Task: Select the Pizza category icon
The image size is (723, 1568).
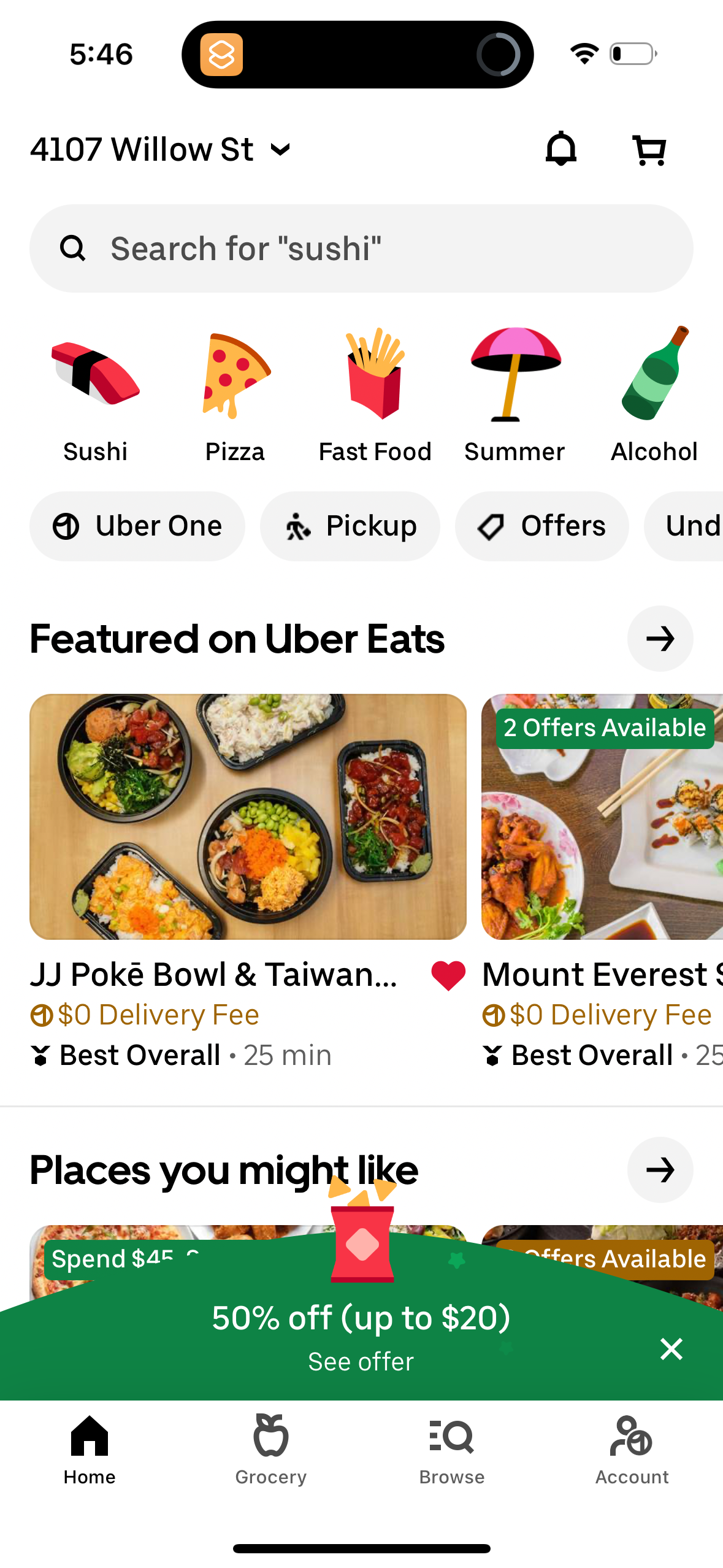Action: pyautogui.click(x=235, y=393)
